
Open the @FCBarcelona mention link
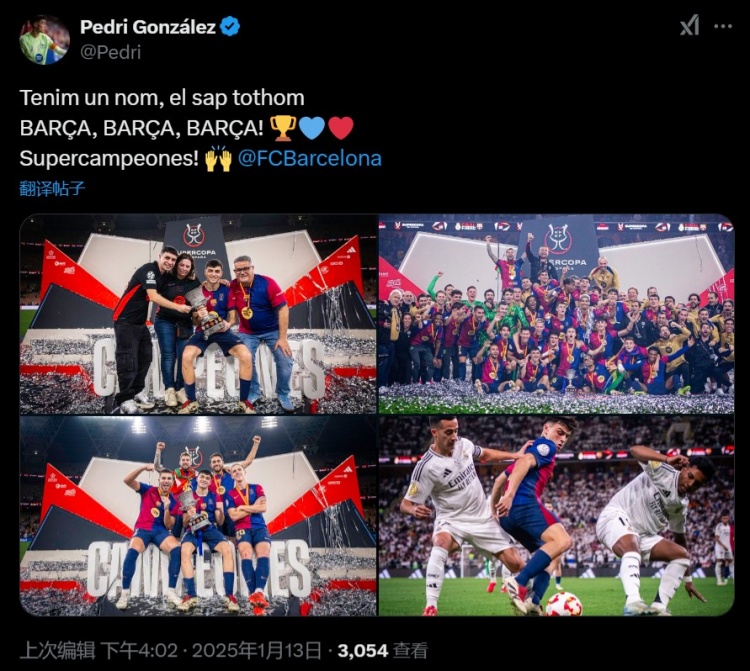(x=309, y=158)
